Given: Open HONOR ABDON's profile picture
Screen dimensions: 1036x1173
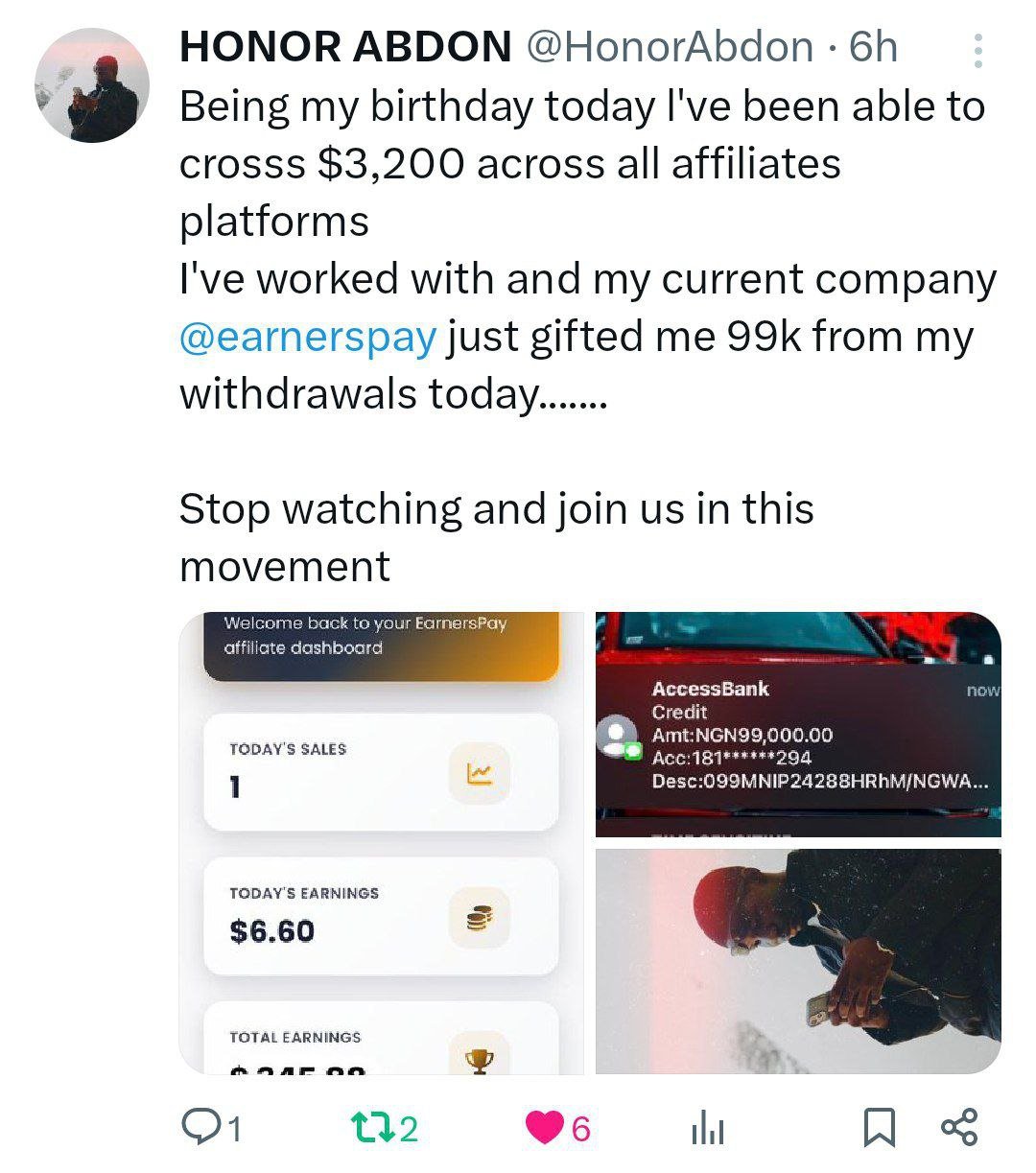Looking at the screenshot, I should (x=92, y=85).
